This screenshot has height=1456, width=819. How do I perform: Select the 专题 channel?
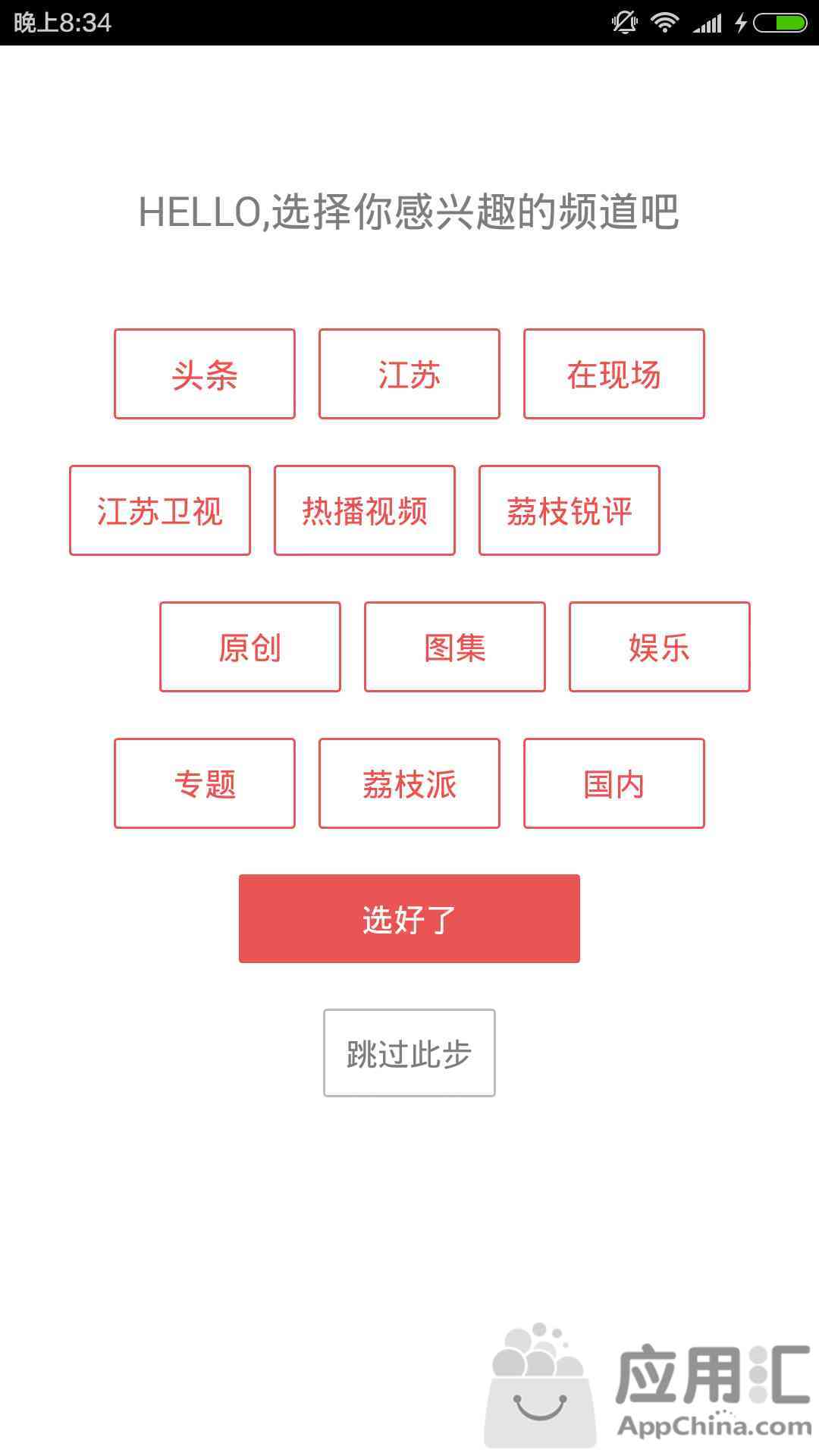205,783
